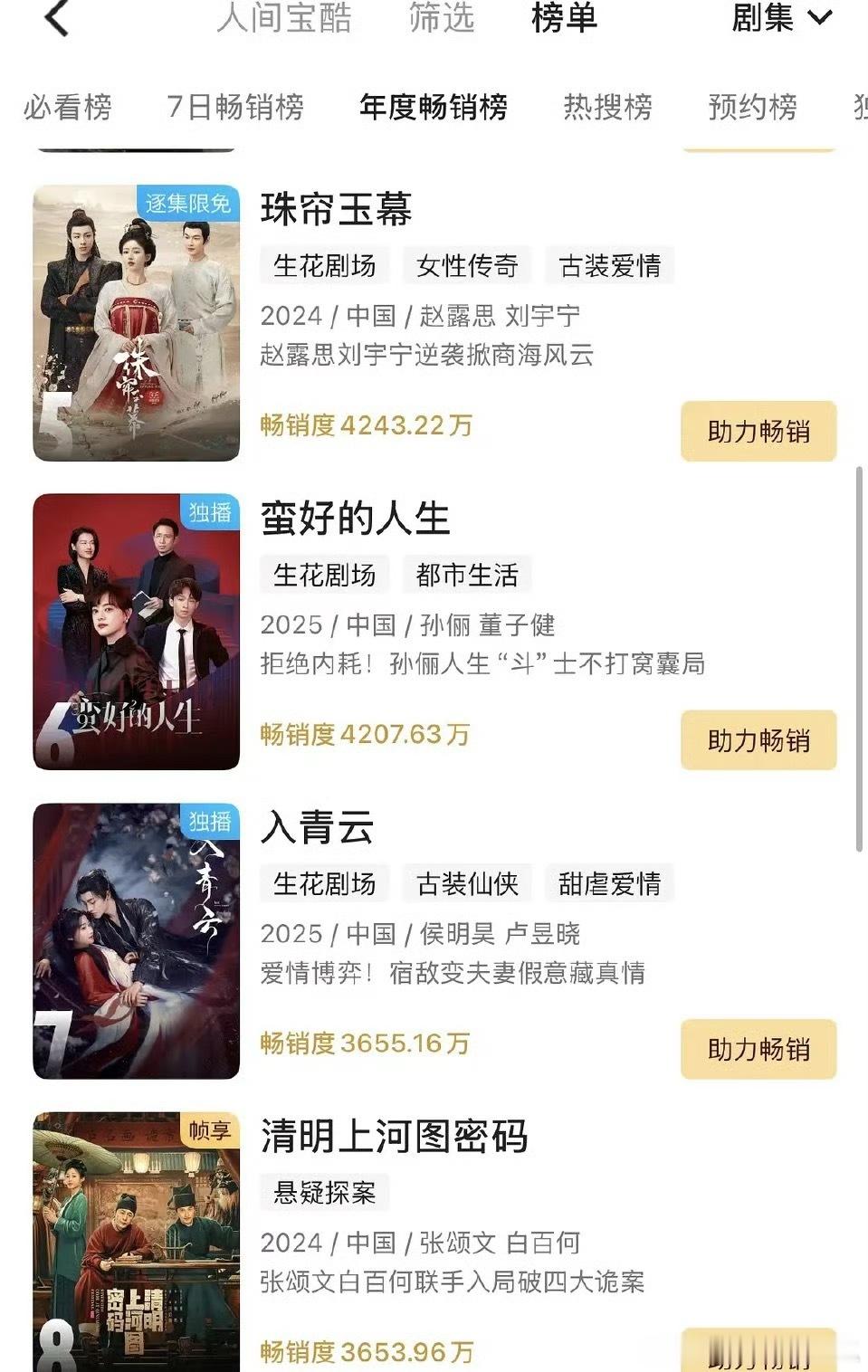Switch to the 预约榜 tab
The height and width of the screenshot is (1372, 868).
[752, 107]
